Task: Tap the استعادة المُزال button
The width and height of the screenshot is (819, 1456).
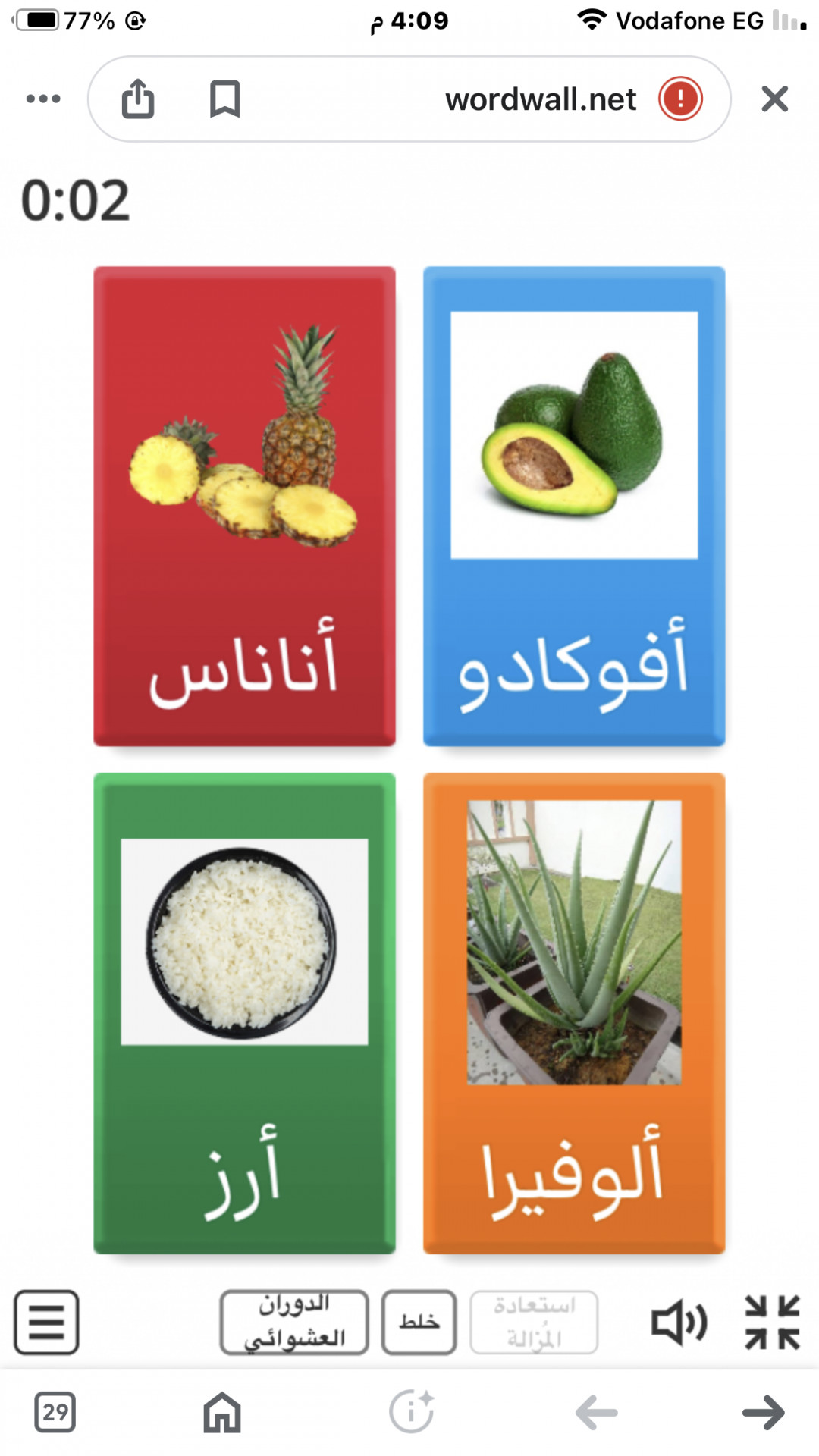Action: click(534, 1322)
